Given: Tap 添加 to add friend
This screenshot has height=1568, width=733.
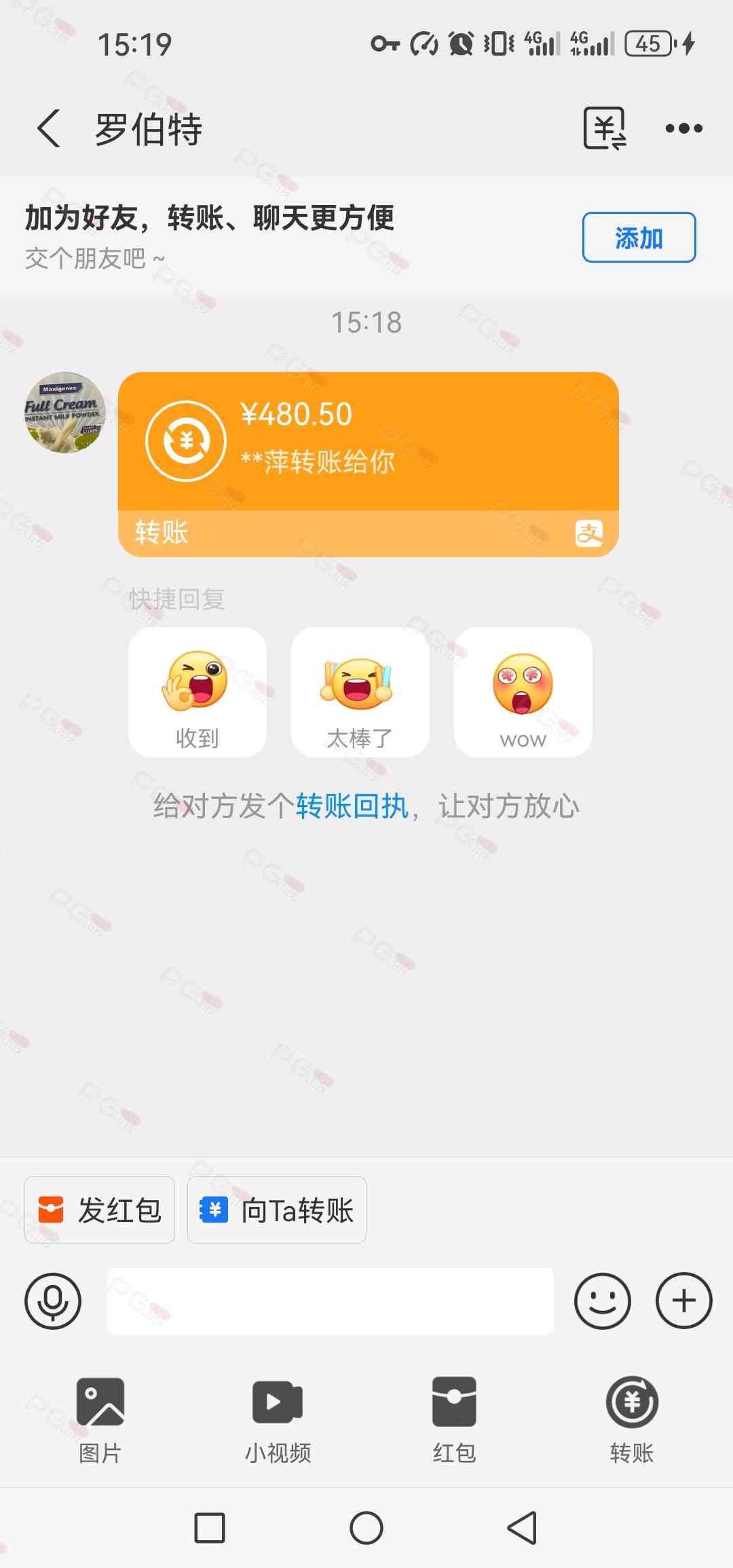Looking at the screenshot, I should point(638,238).
